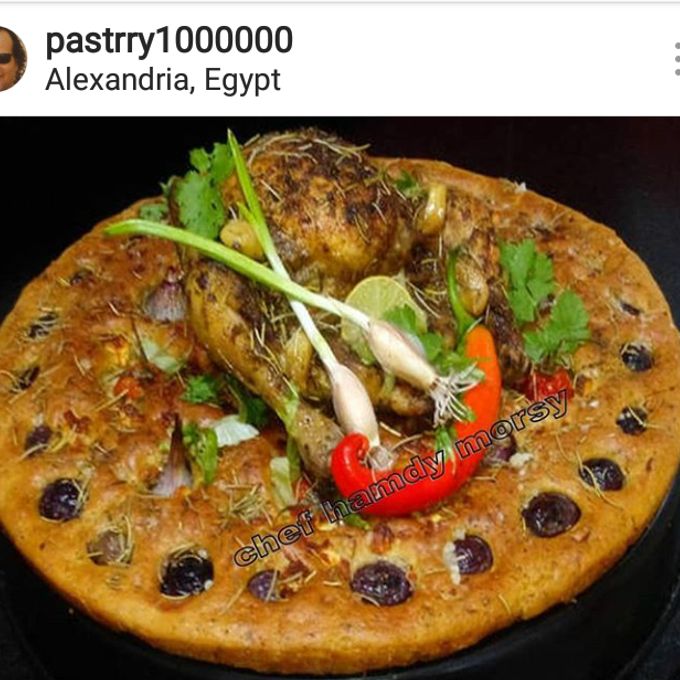Open pastrry1000000's profile picture
The image size is (680, 680).
(x=10, y=58)
